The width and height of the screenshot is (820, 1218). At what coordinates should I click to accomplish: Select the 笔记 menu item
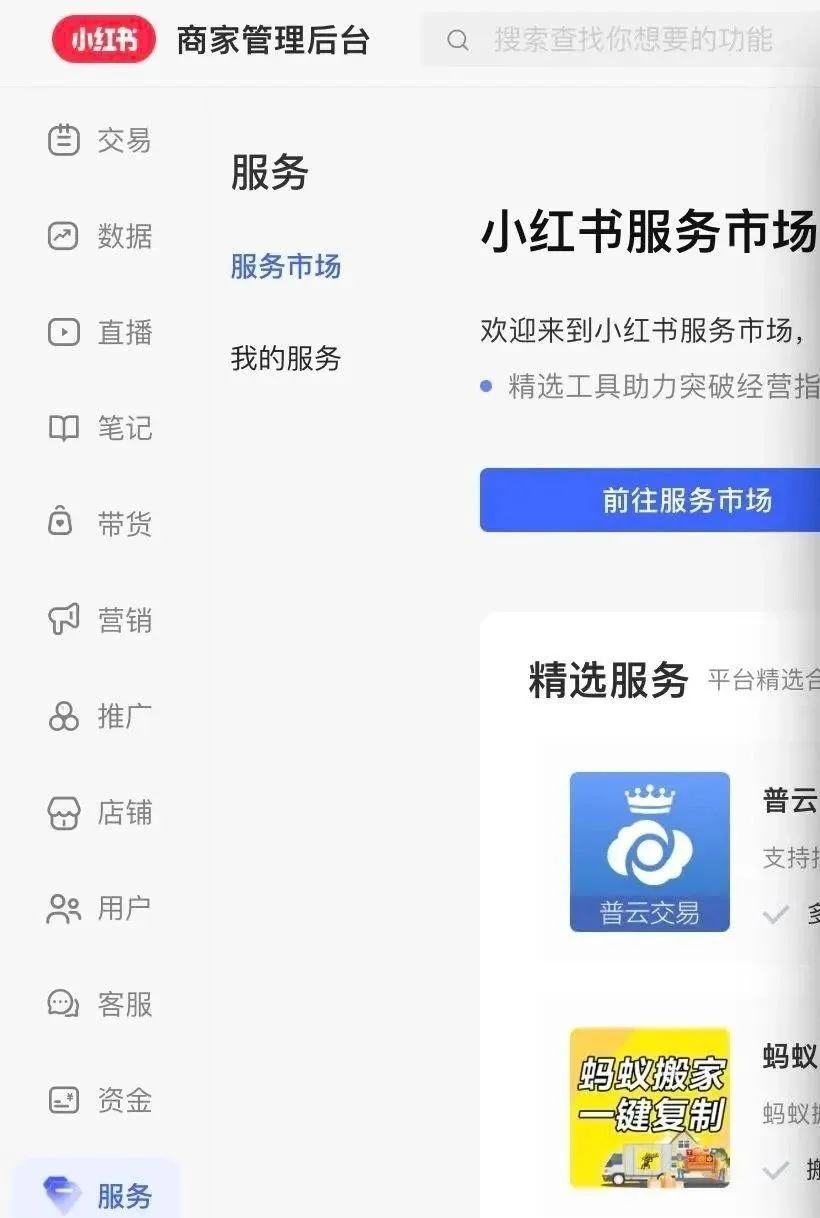100,428
